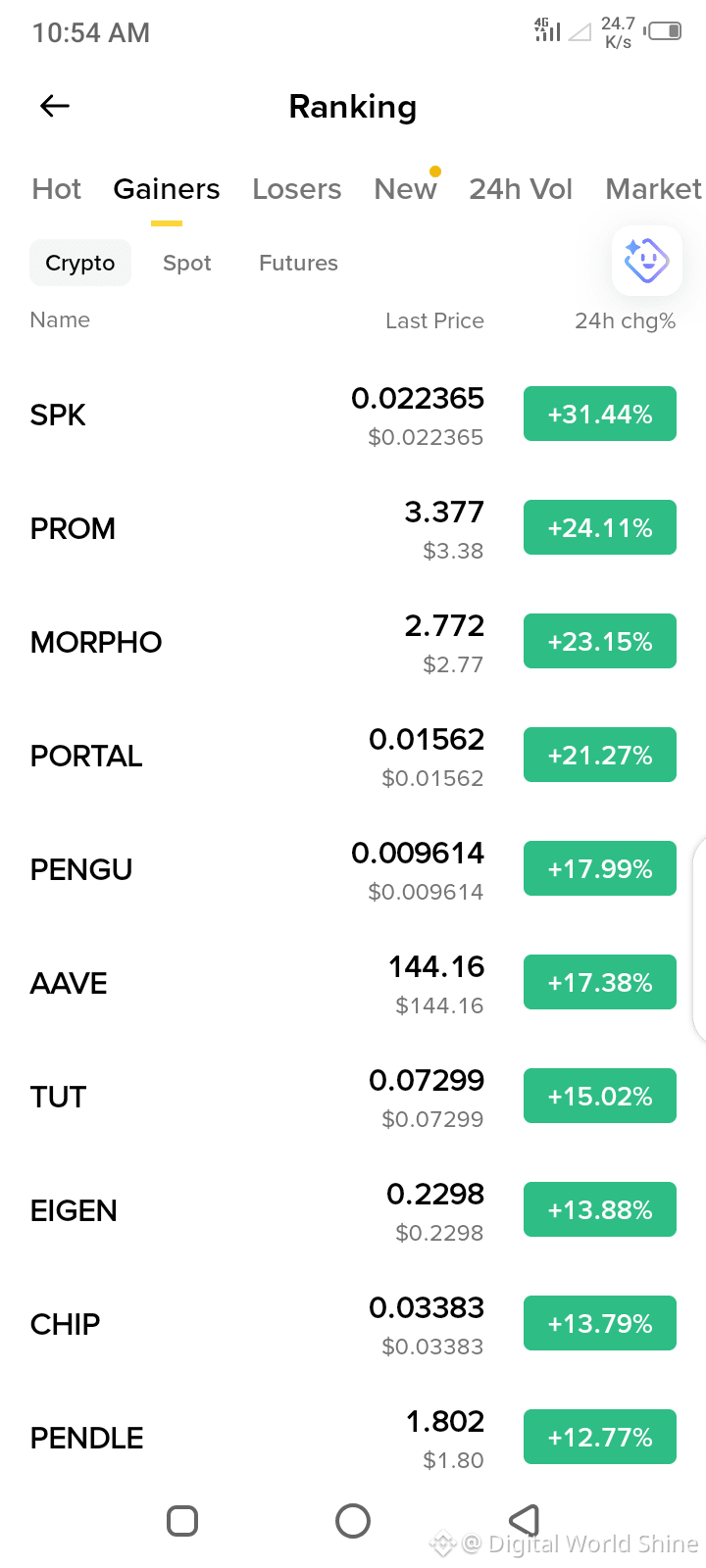Tap the system home button
Screen dimensions: 706x1568
click(x=353, y=1521)
